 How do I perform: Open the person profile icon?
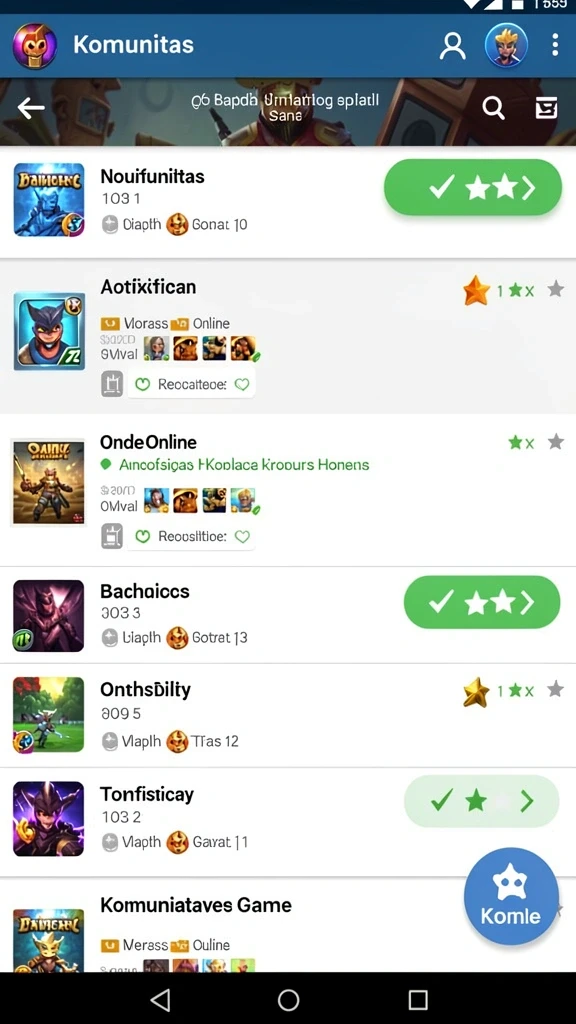[452, 46]
